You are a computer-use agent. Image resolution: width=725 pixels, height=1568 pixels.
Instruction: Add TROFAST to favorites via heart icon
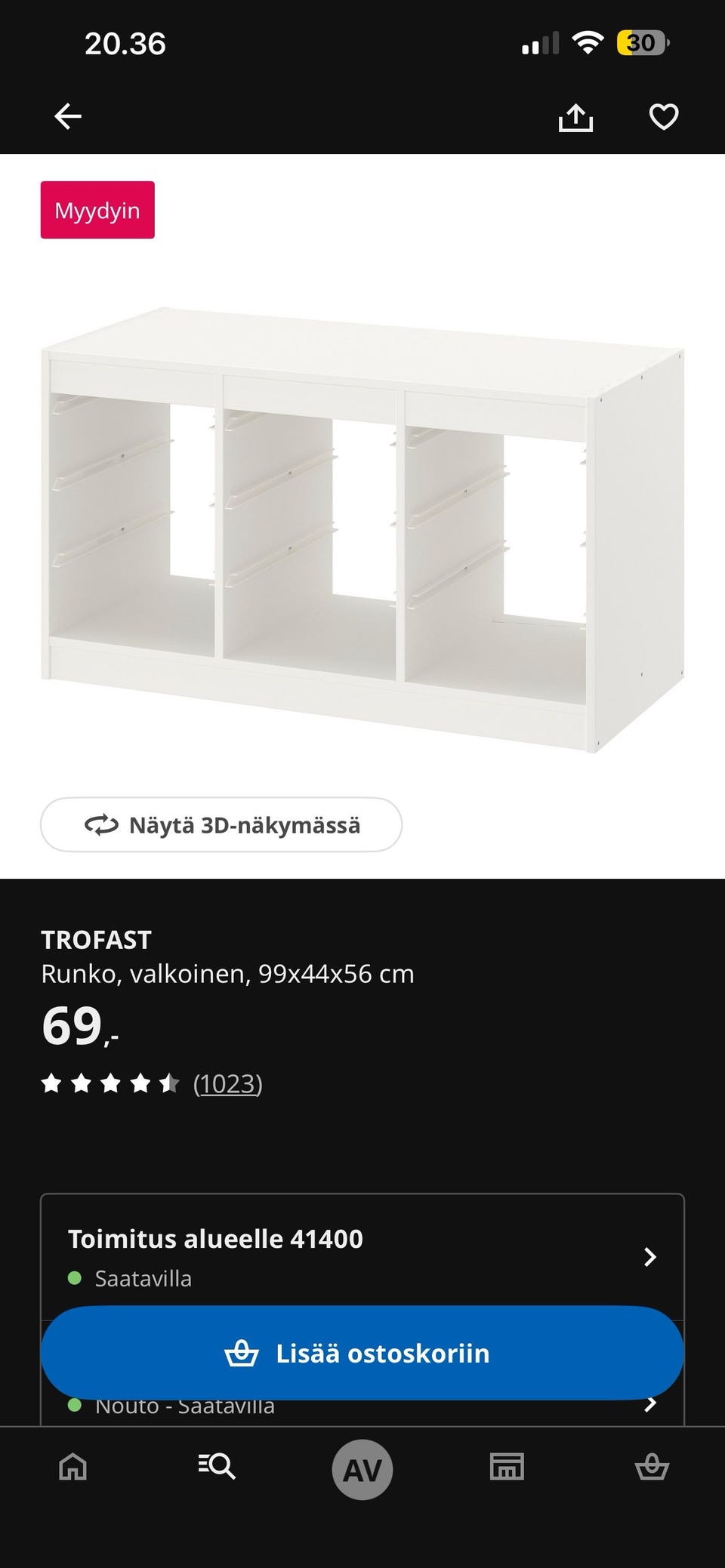point(663,117)
